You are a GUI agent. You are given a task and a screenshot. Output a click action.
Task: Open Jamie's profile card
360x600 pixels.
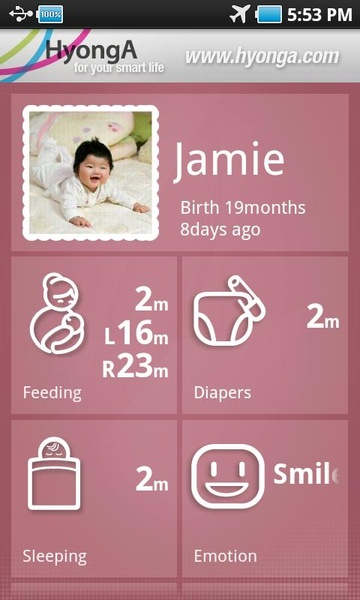(x=180, y=173)
